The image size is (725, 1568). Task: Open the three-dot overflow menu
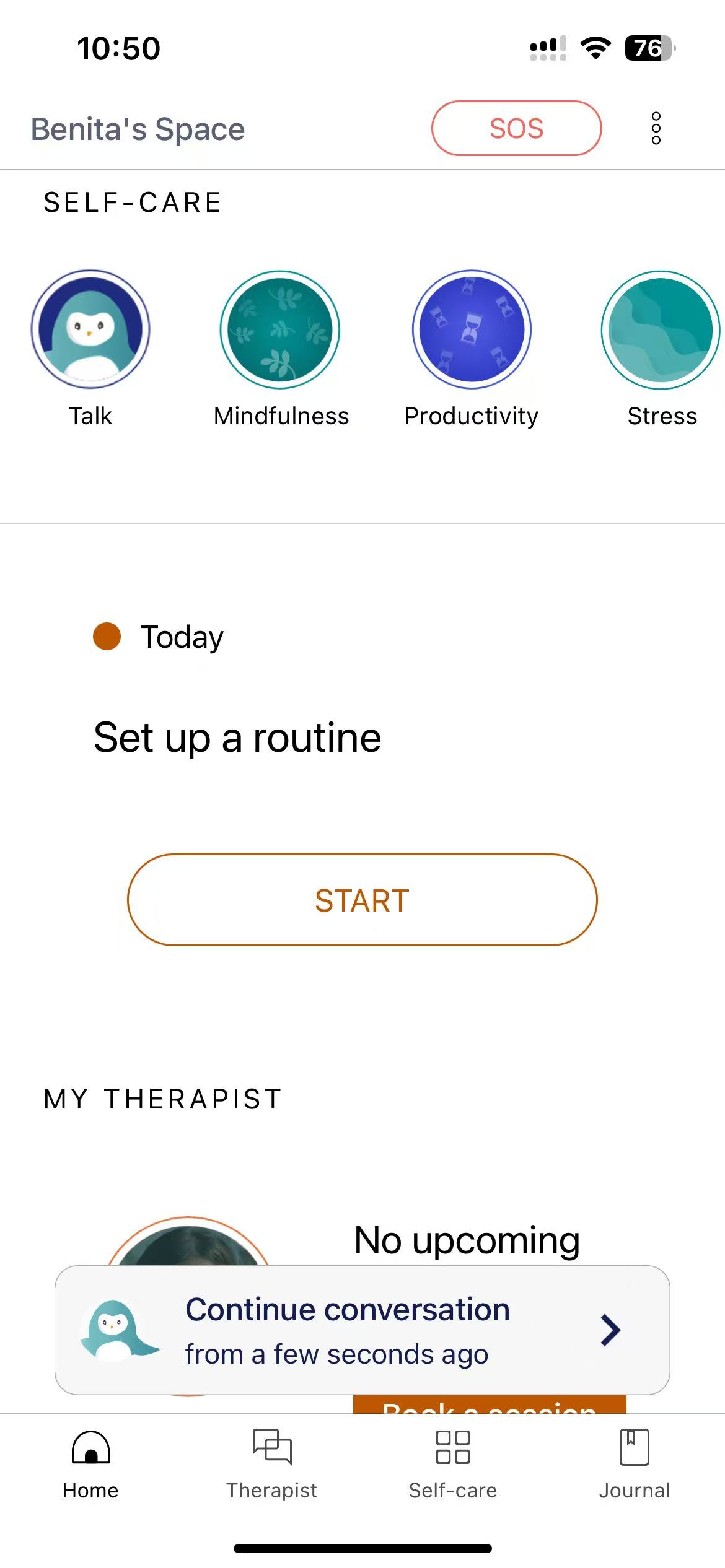point(656,128)
